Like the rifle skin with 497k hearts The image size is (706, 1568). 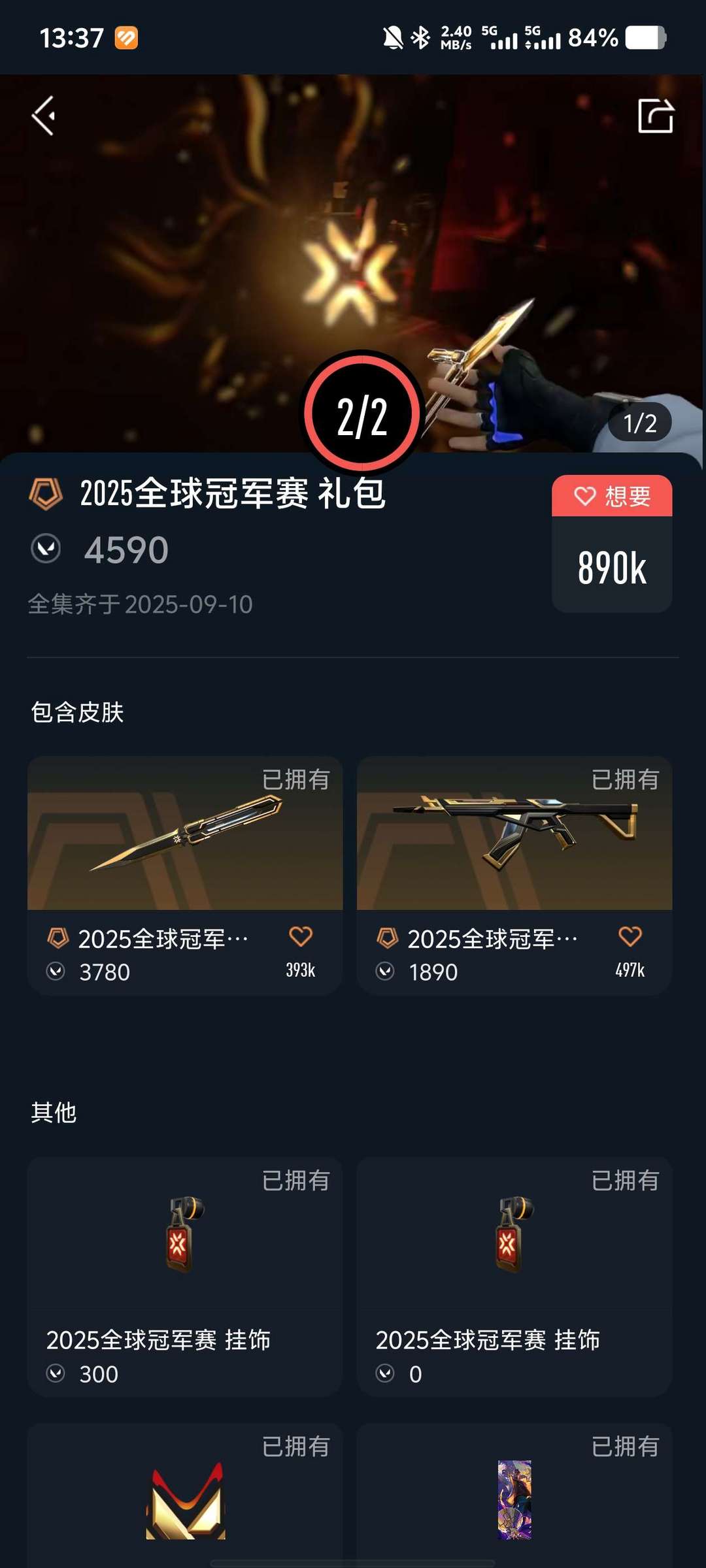click(630, 937)
